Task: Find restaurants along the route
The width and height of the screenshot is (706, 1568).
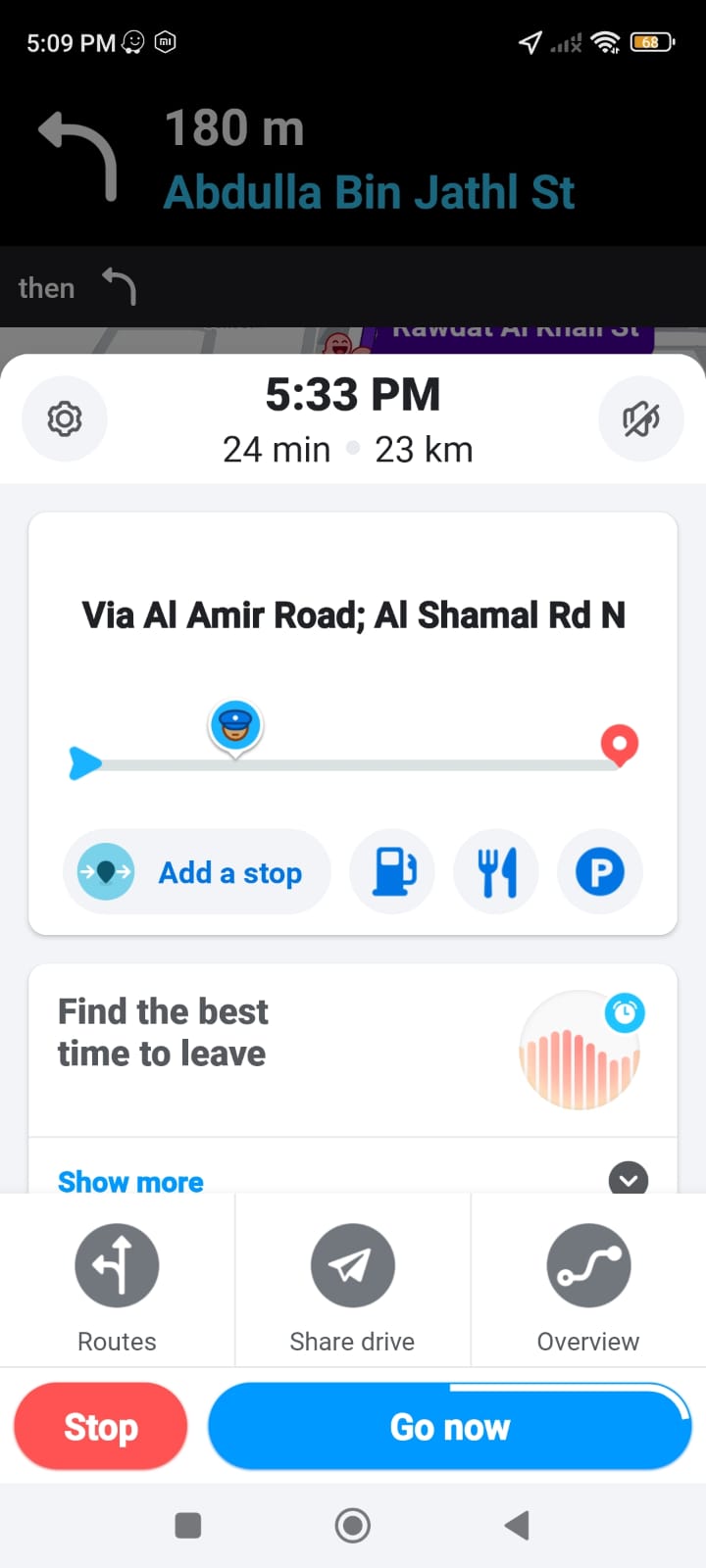Action: 496,872
